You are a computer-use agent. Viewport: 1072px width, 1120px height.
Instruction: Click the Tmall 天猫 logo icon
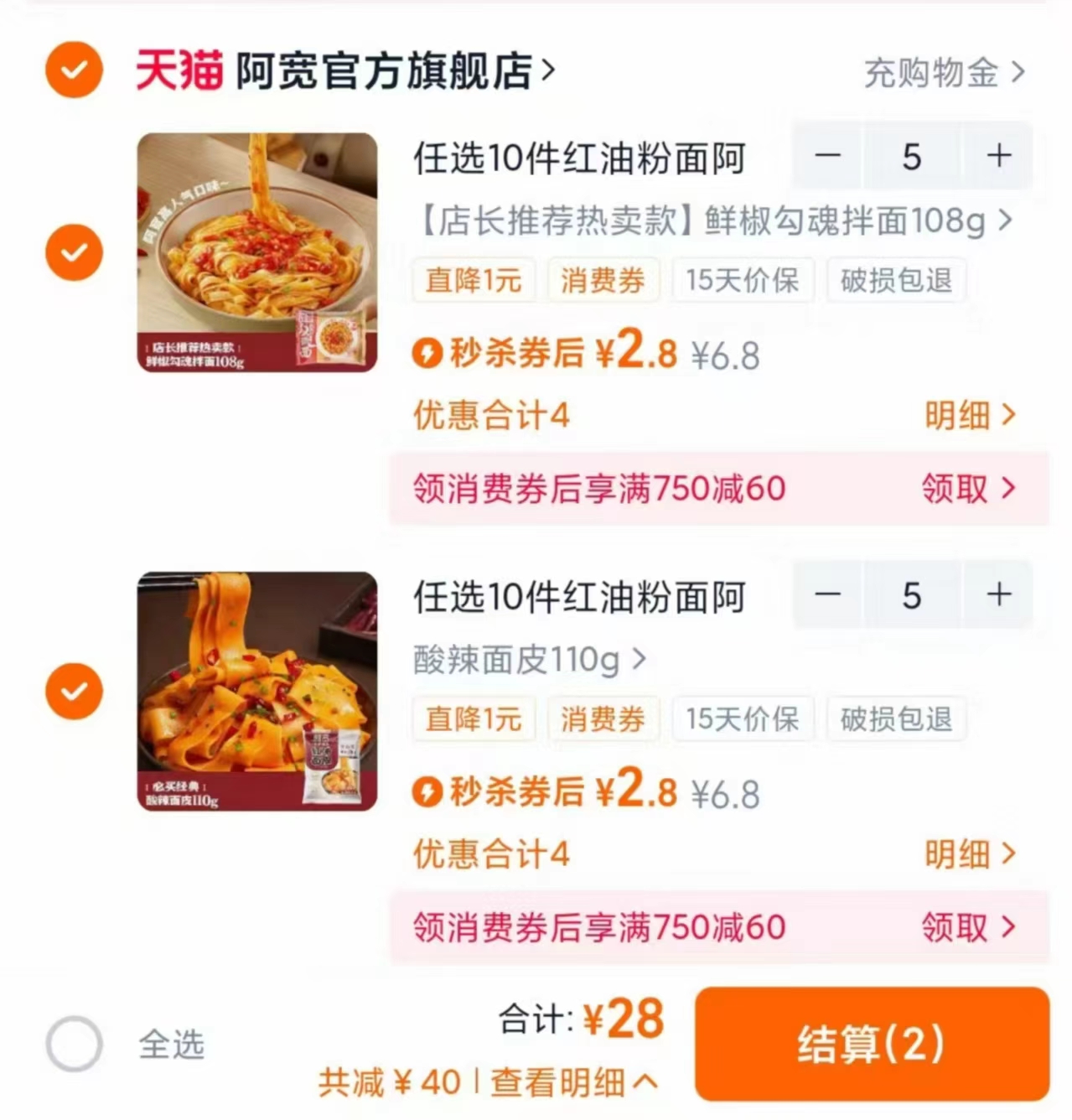pos(179,72)
